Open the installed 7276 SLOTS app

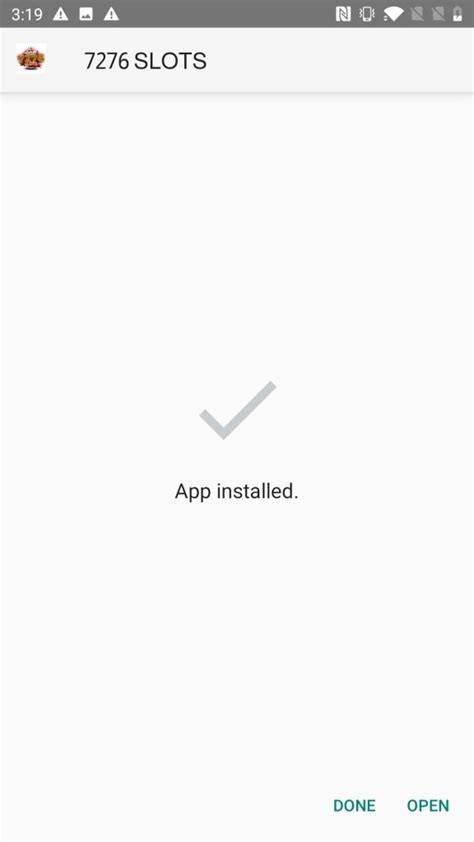[428, 805]
